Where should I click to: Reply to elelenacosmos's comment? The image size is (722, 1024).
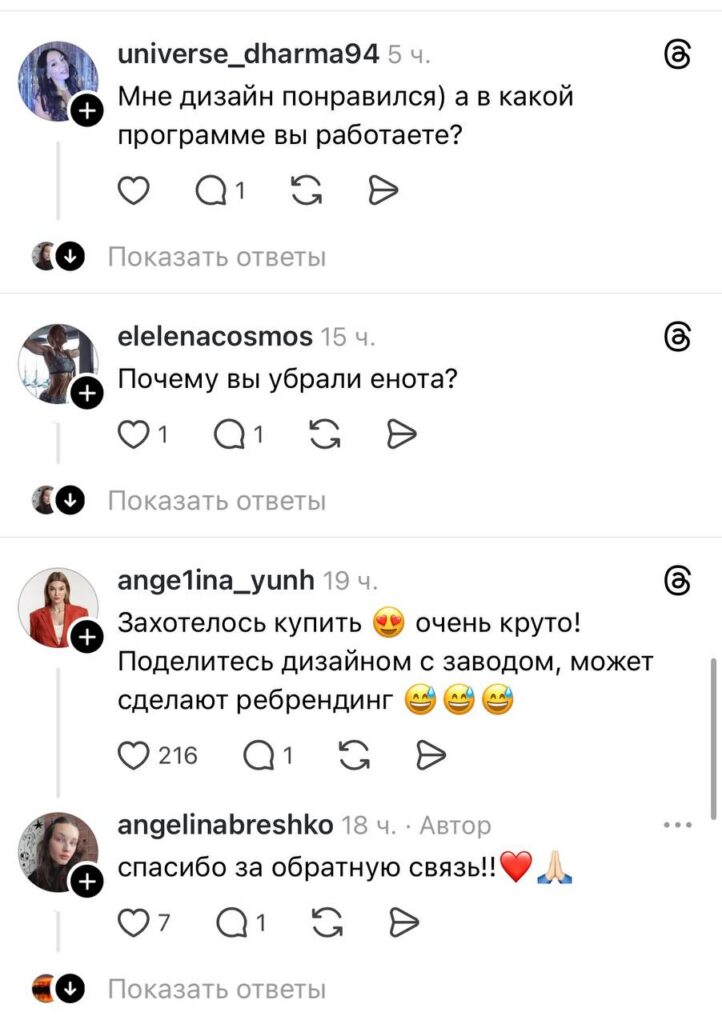[x=231, y=434]
